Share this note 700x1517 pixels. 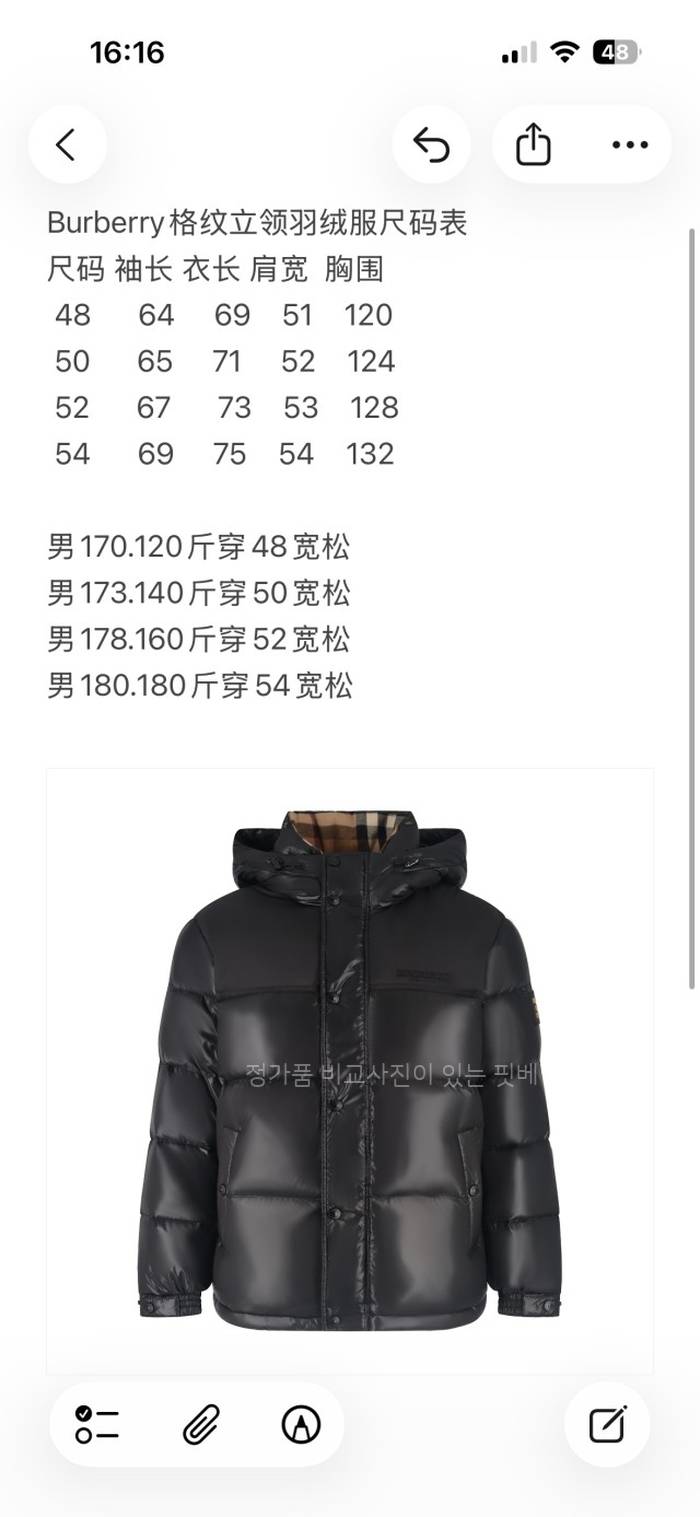coord(533,145)
